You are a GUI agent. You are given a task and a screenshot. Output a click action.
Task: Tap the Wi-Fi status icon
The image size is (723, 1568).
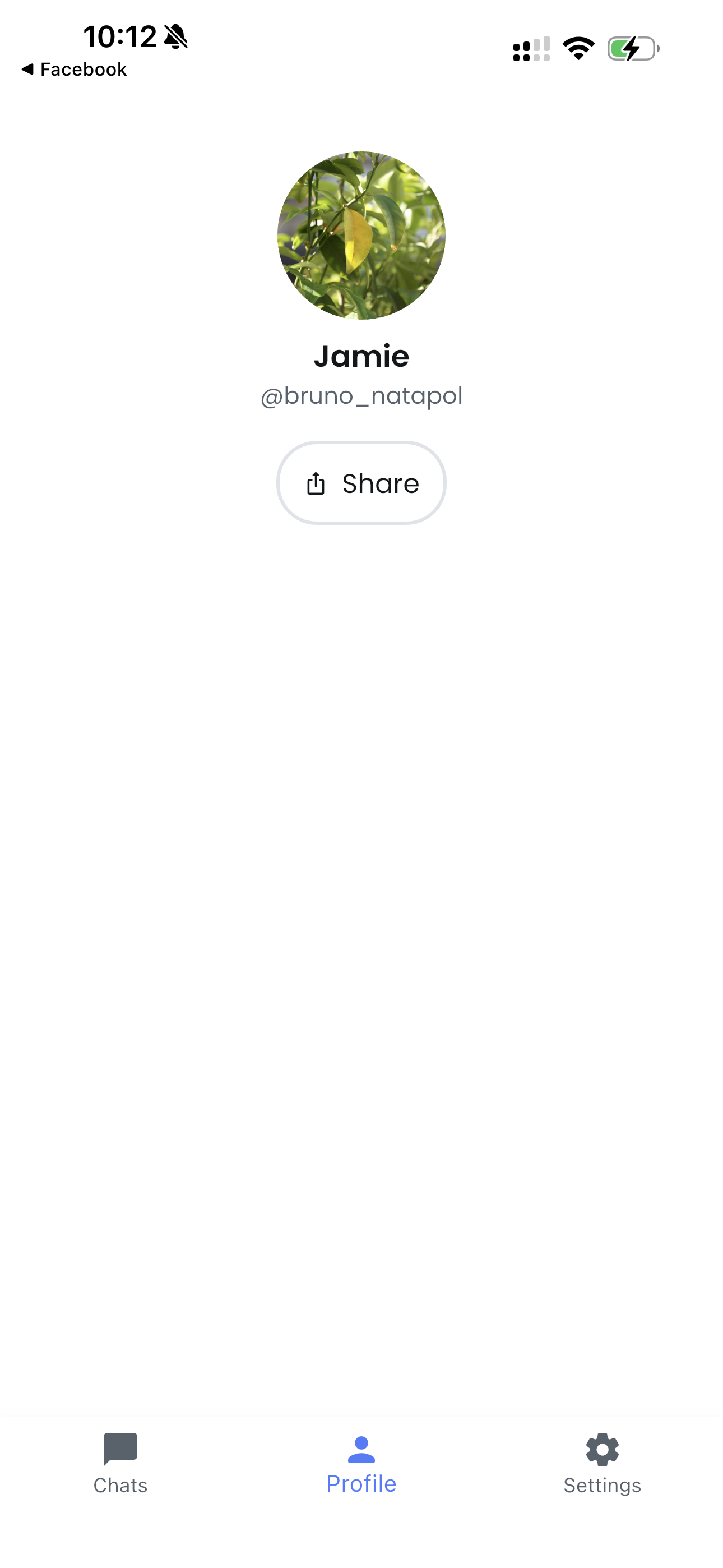[x=579, y=48]
